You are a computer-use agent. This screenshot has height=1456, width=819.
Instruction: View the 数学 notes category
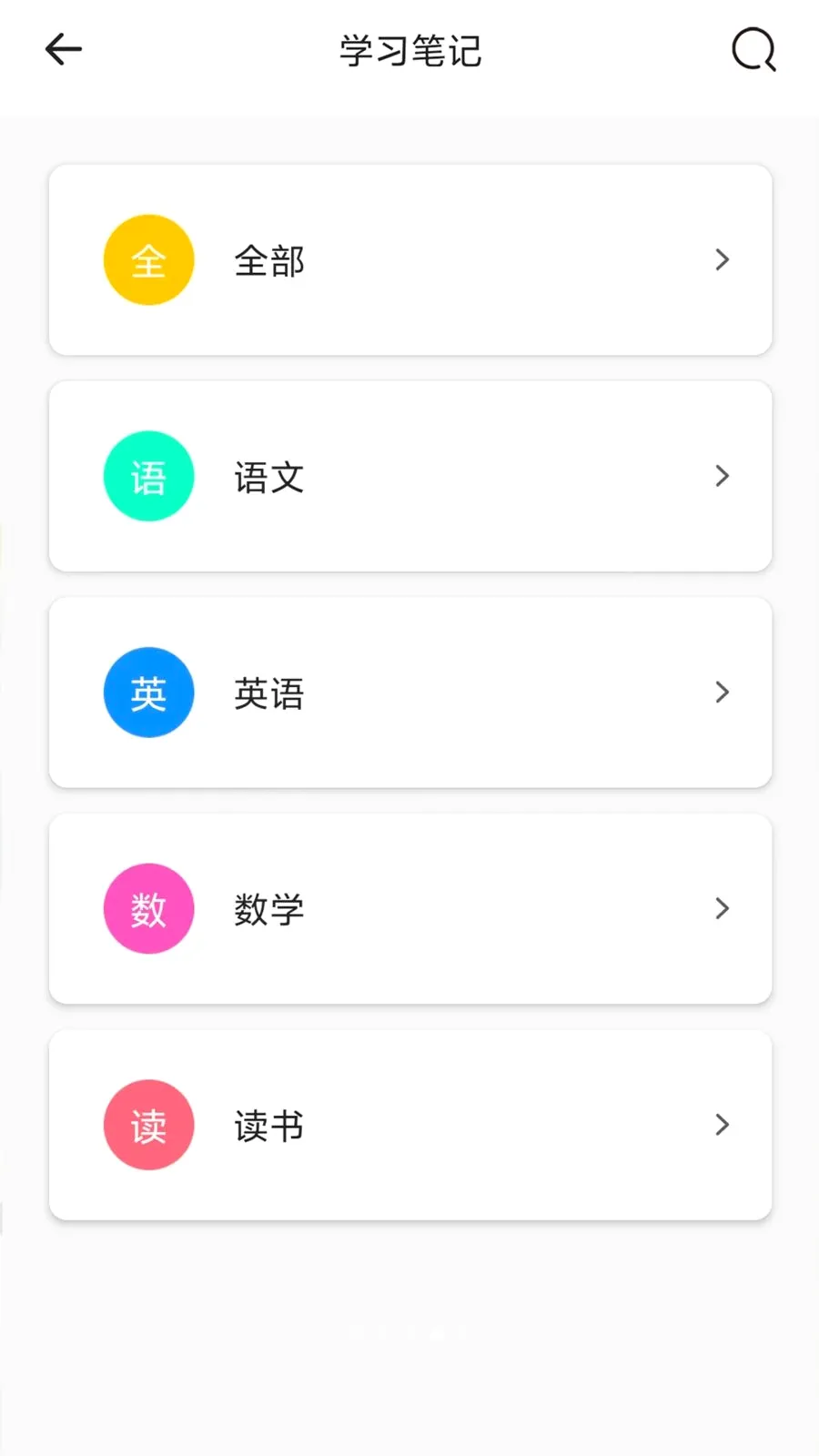pos(410,909)
